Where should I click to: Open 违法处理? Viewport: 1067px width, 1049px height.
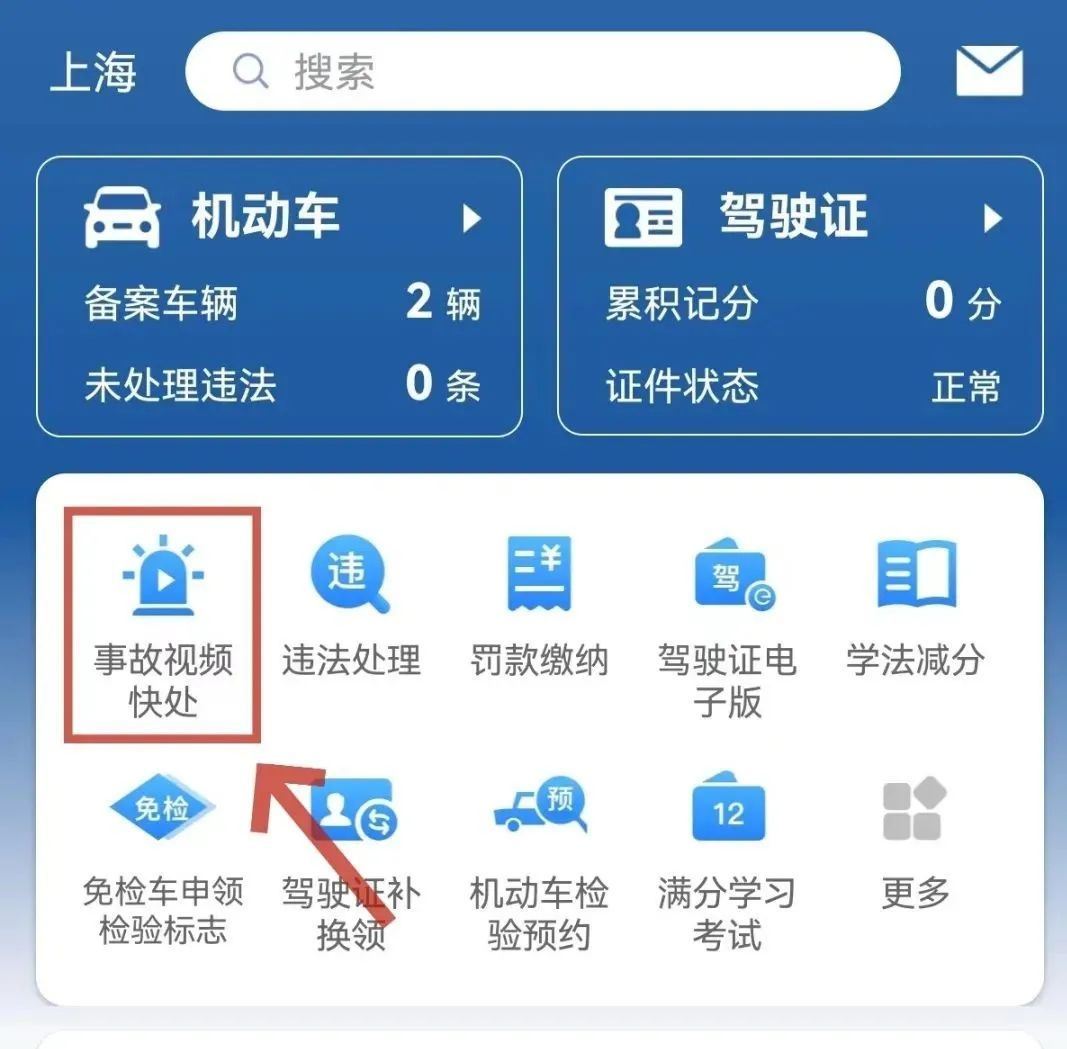click(350, 610)
